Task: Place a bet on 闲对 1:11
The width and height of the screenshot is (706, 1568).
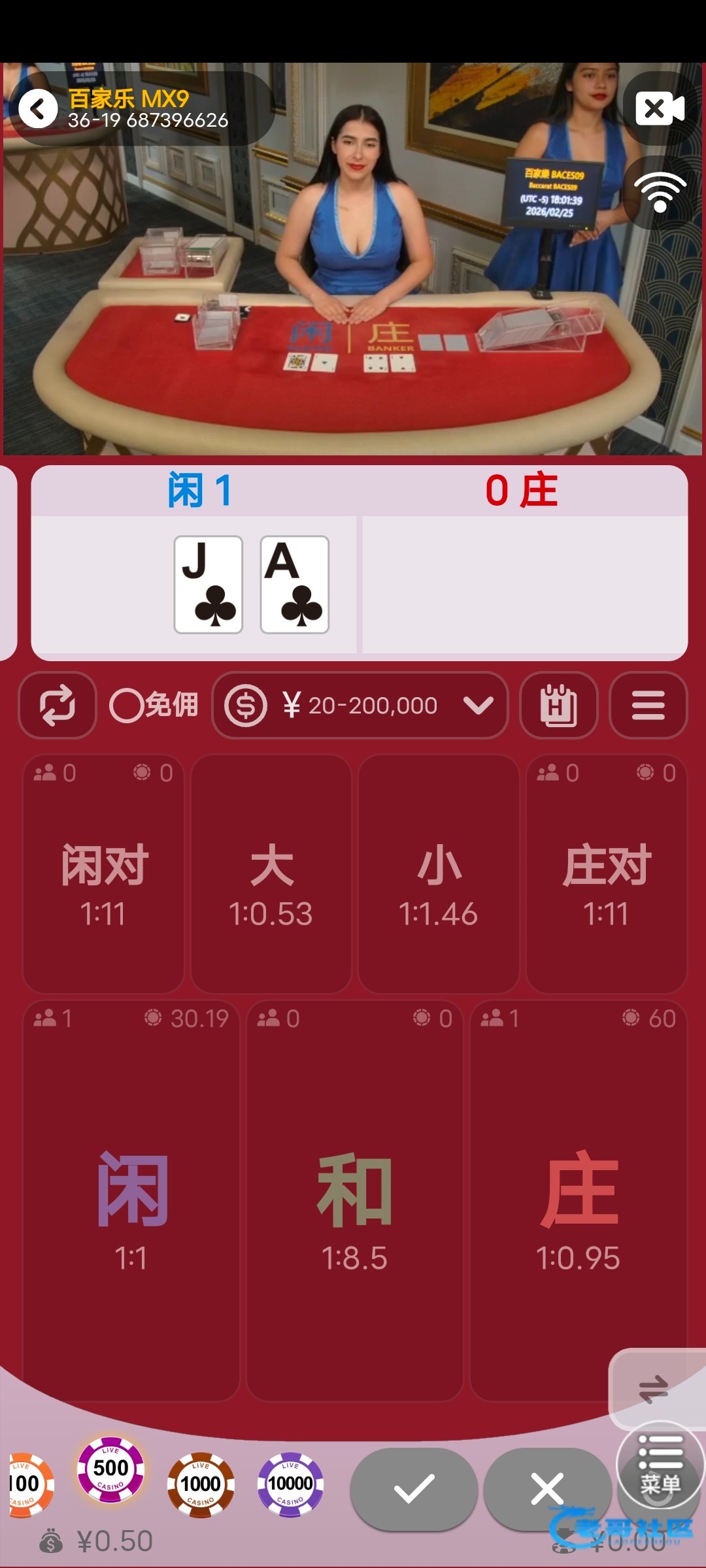Action: (103, 875)
